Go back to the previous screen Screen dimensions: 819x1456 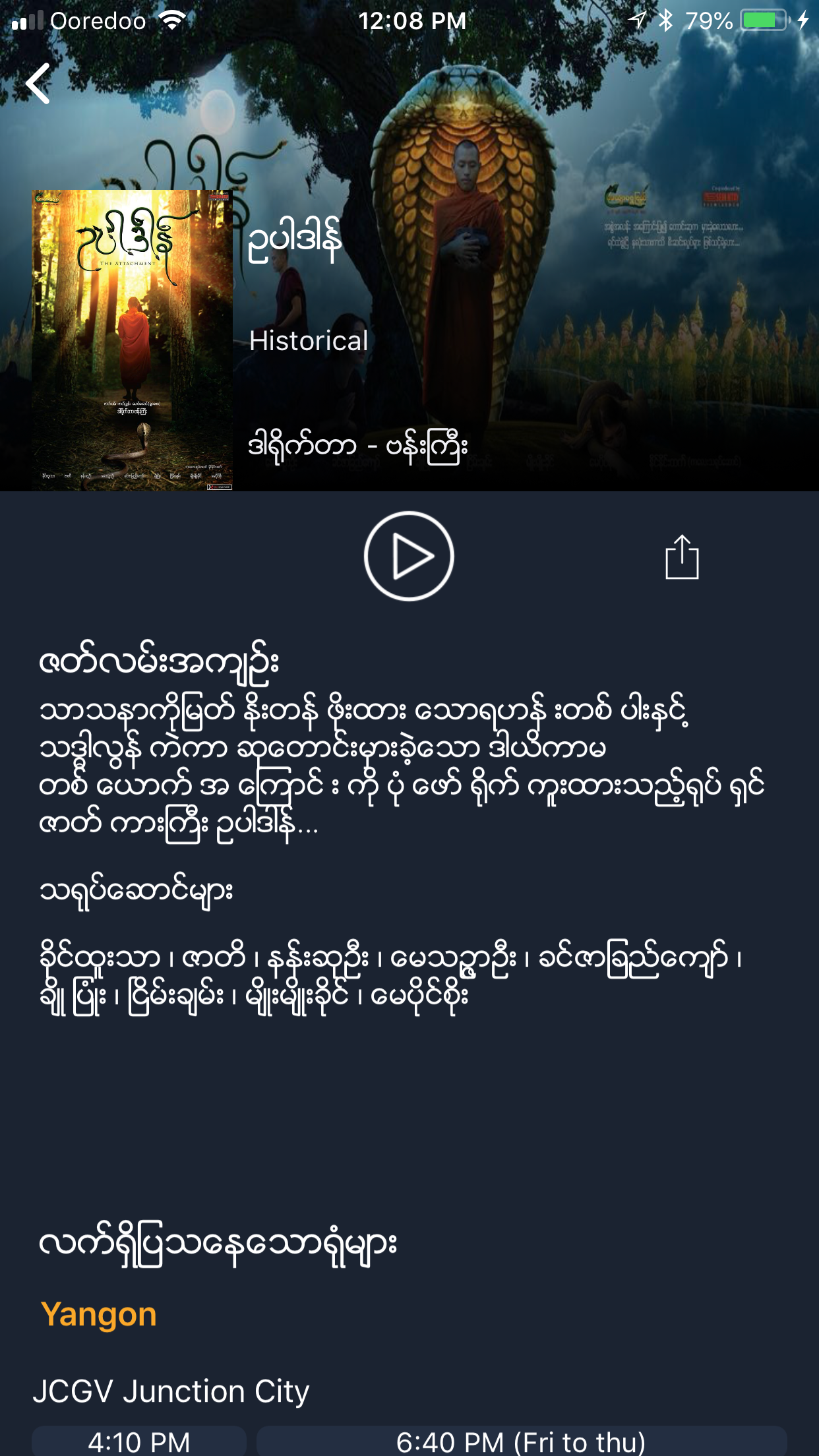[38, 84]
